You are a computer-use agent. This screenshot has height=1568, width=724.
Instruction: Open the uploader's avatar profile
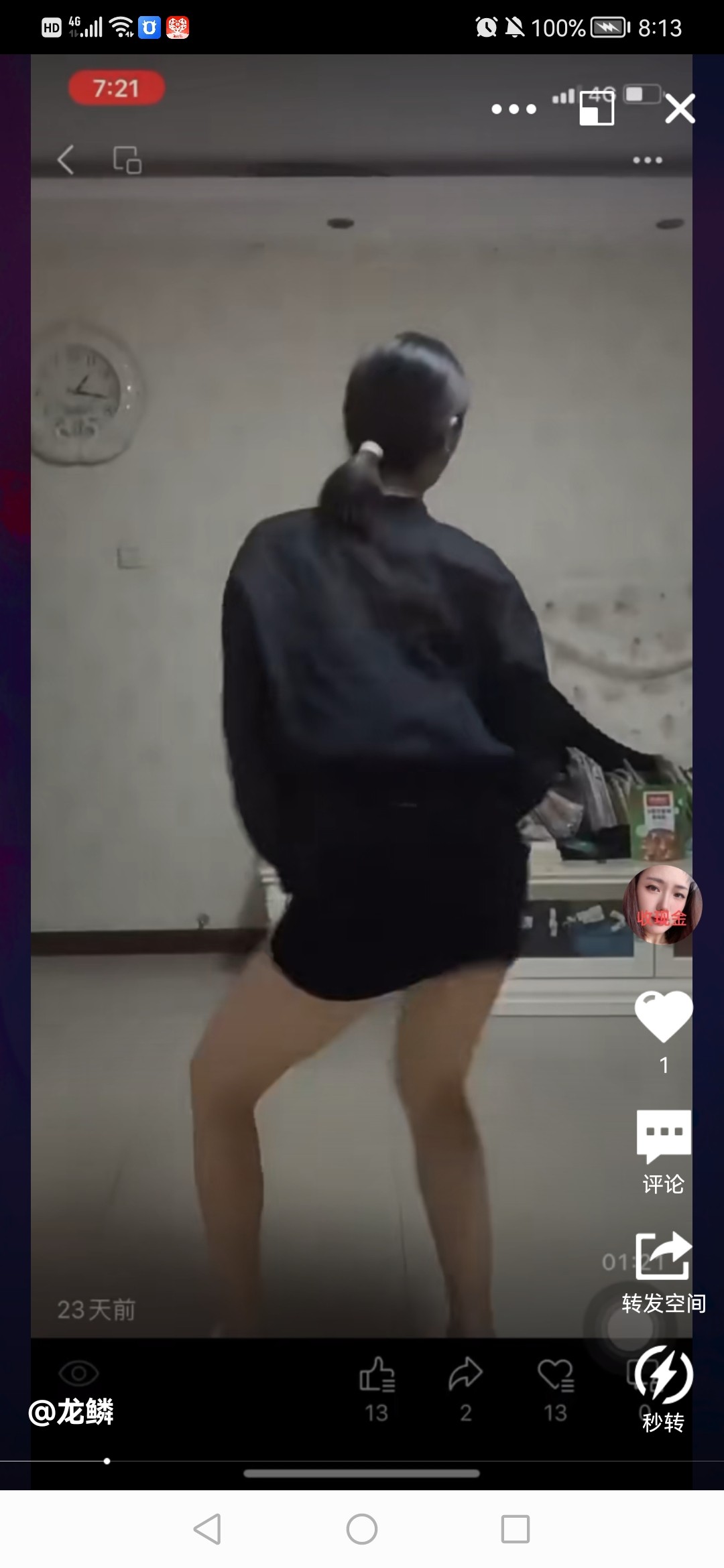[x=662, y=905]
